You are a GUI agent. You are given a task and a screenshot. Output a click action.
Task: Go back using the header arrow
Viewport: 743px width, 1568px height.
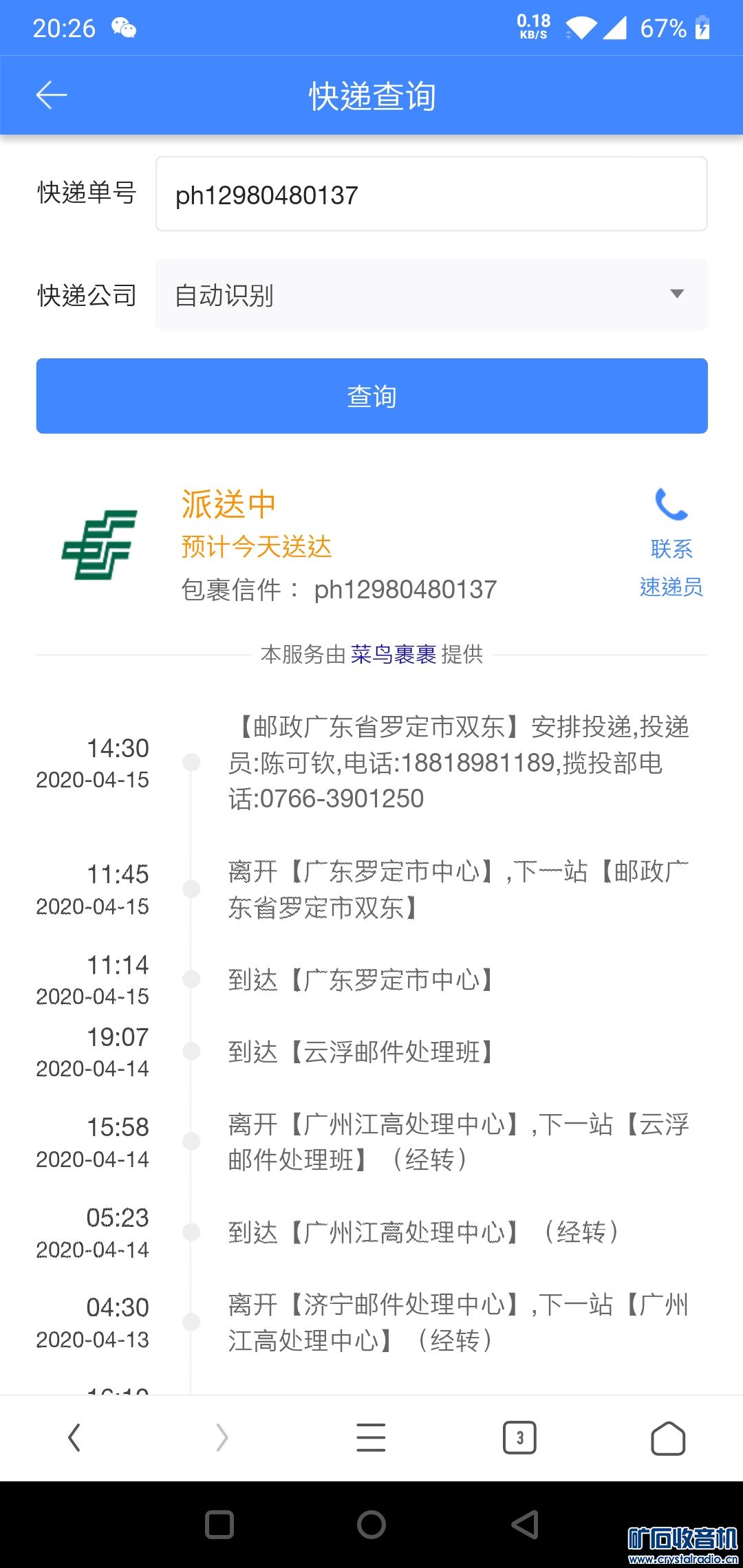(x=52, y=95)
